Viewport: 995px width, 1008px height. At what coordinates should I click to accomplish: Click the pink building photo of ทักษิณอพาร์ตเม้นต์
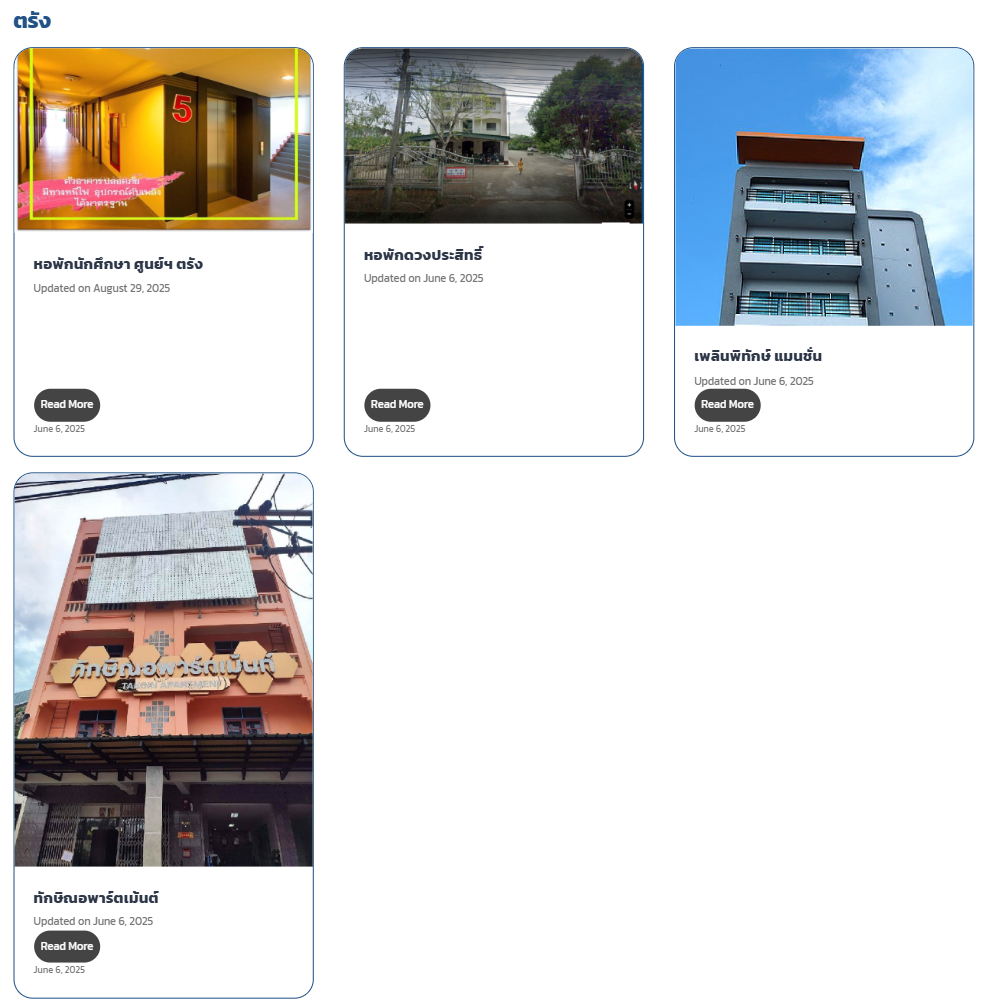163,670
